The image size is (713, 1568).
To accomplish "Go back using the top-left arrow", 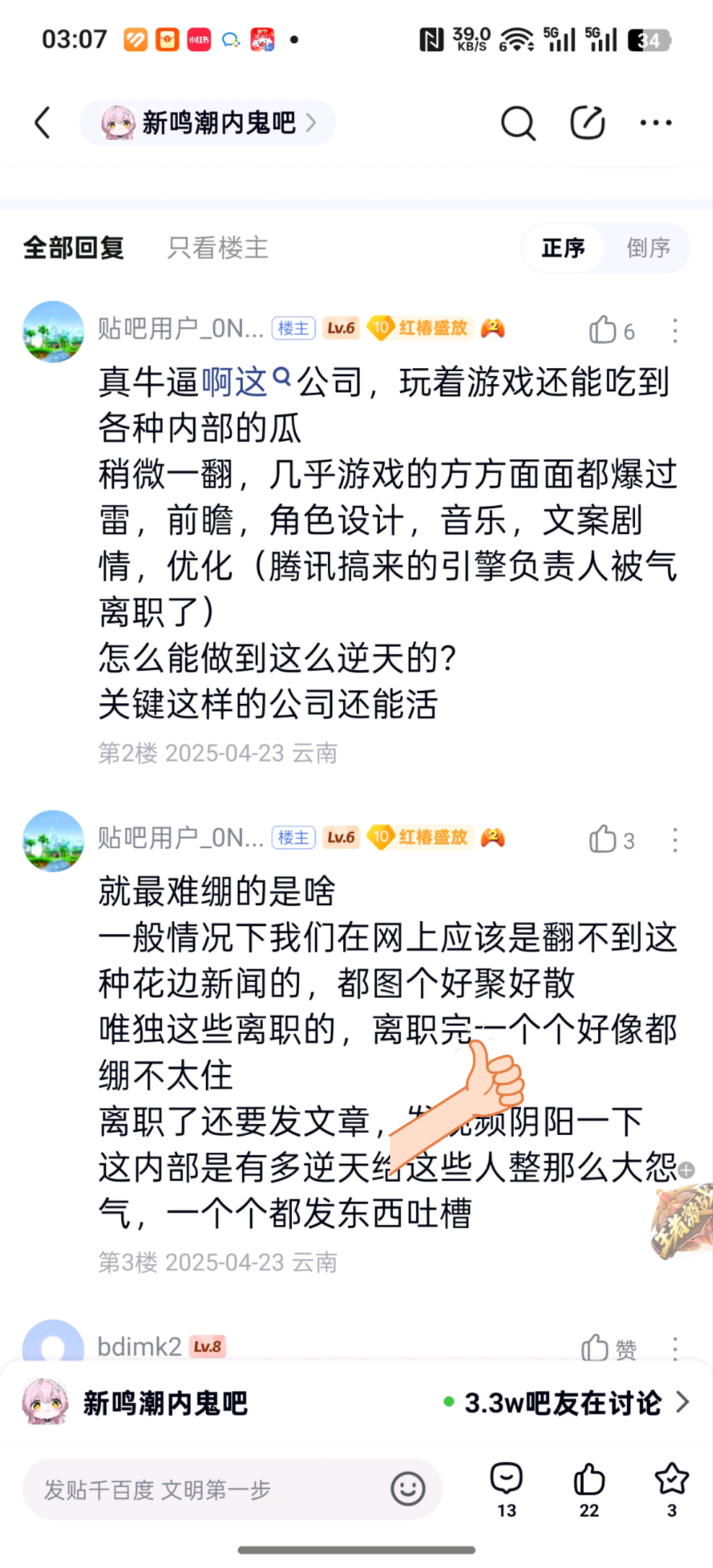I will (43, 123).
